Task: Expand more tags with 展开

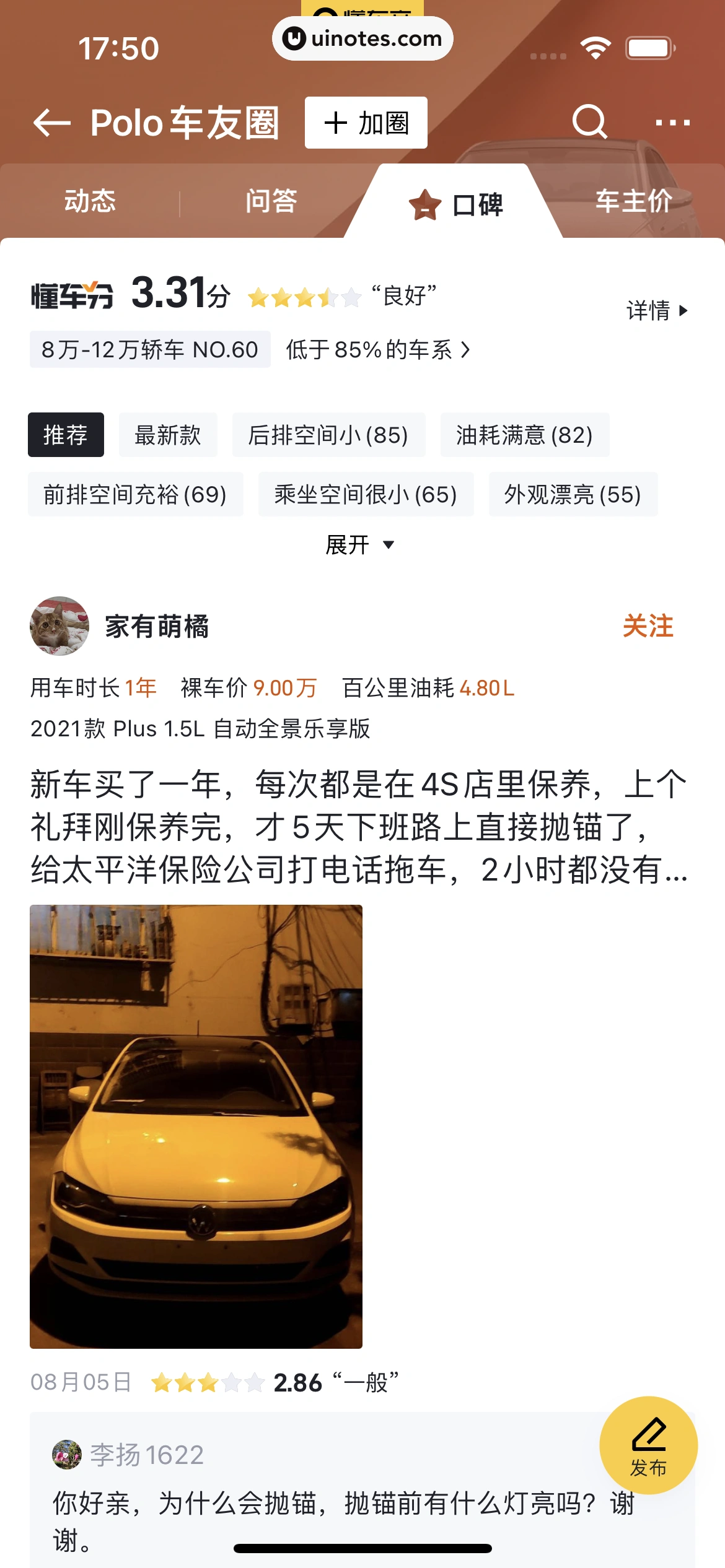Action: pos(360,545)
